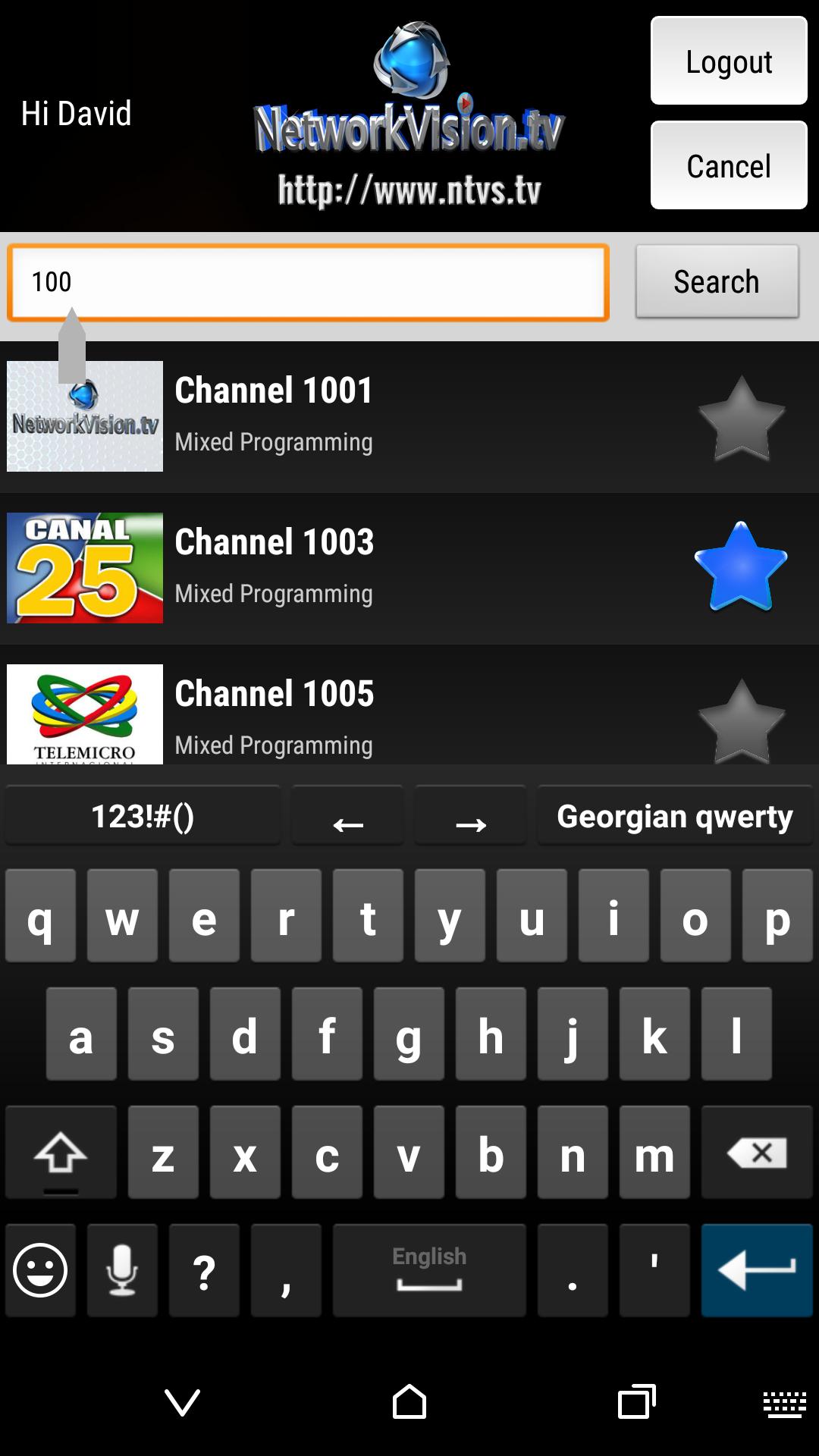
Task: Open the Canal 25 channel thumbnail
Action: click(x=83, y=566)
